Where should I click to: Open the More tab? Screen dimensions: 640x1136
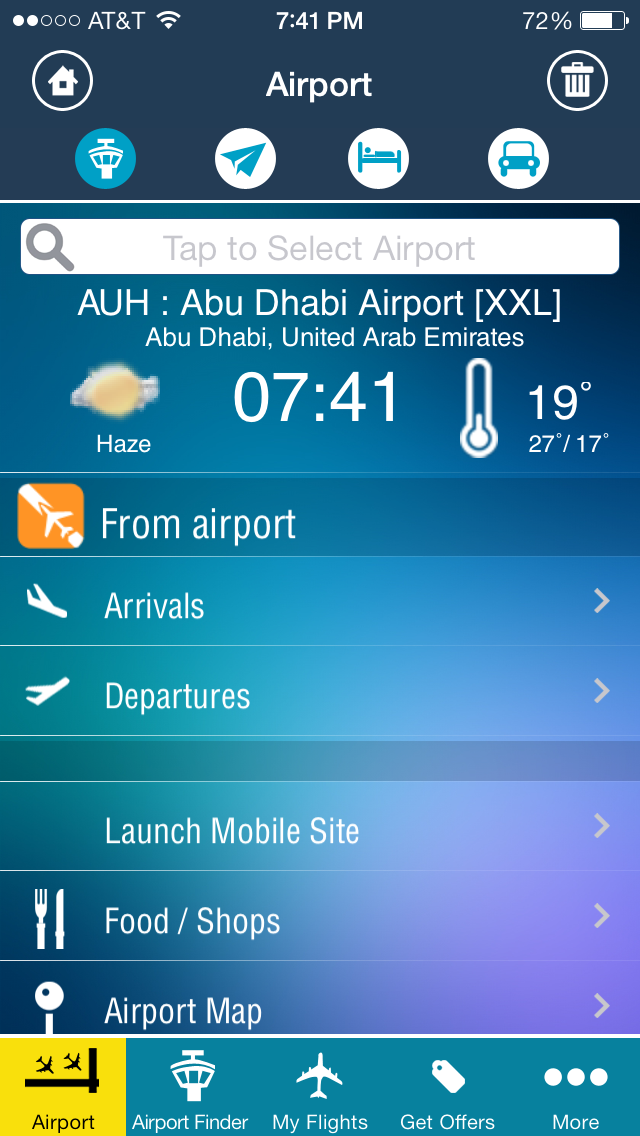(x=576, y=1088)
